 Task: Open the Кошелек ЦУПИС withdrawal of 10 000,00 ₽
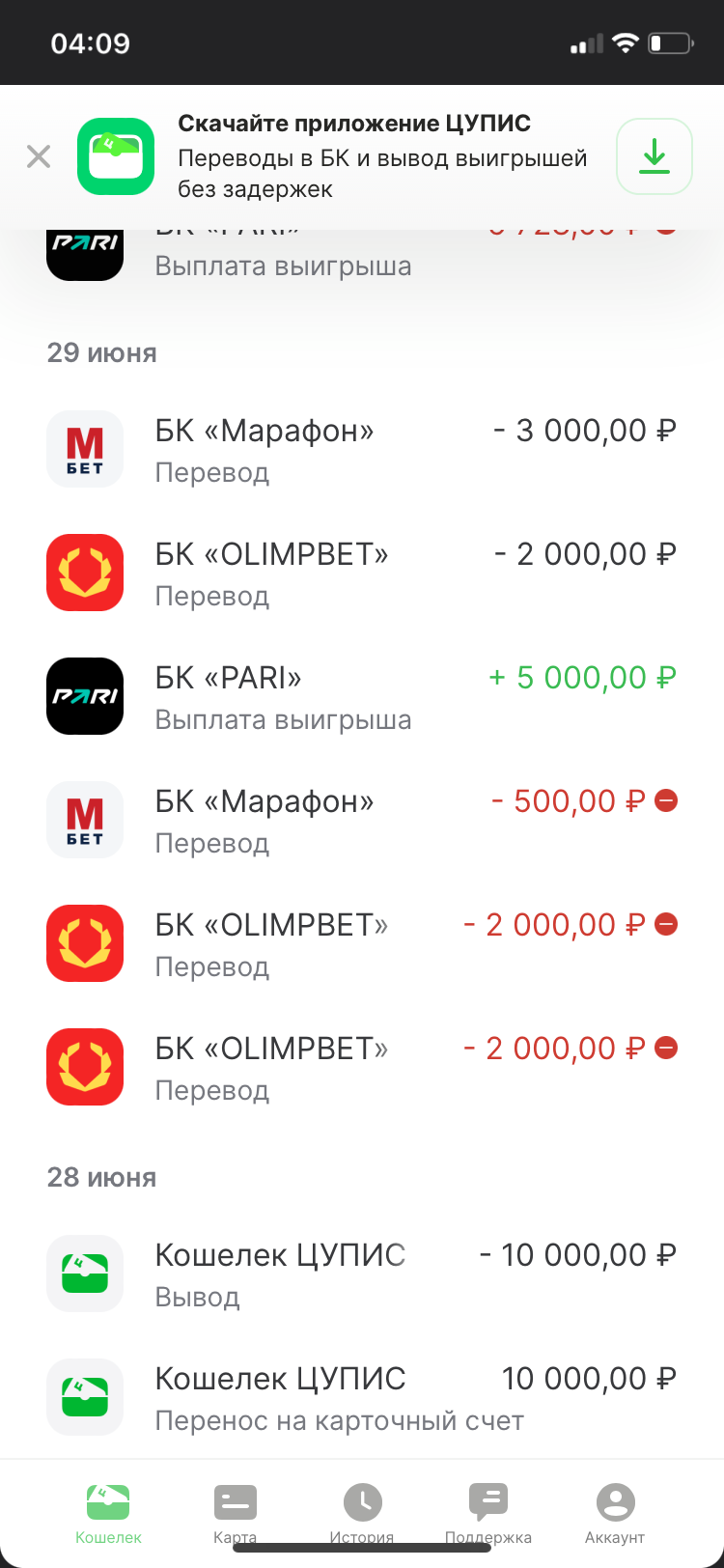tap(362, 1274)
